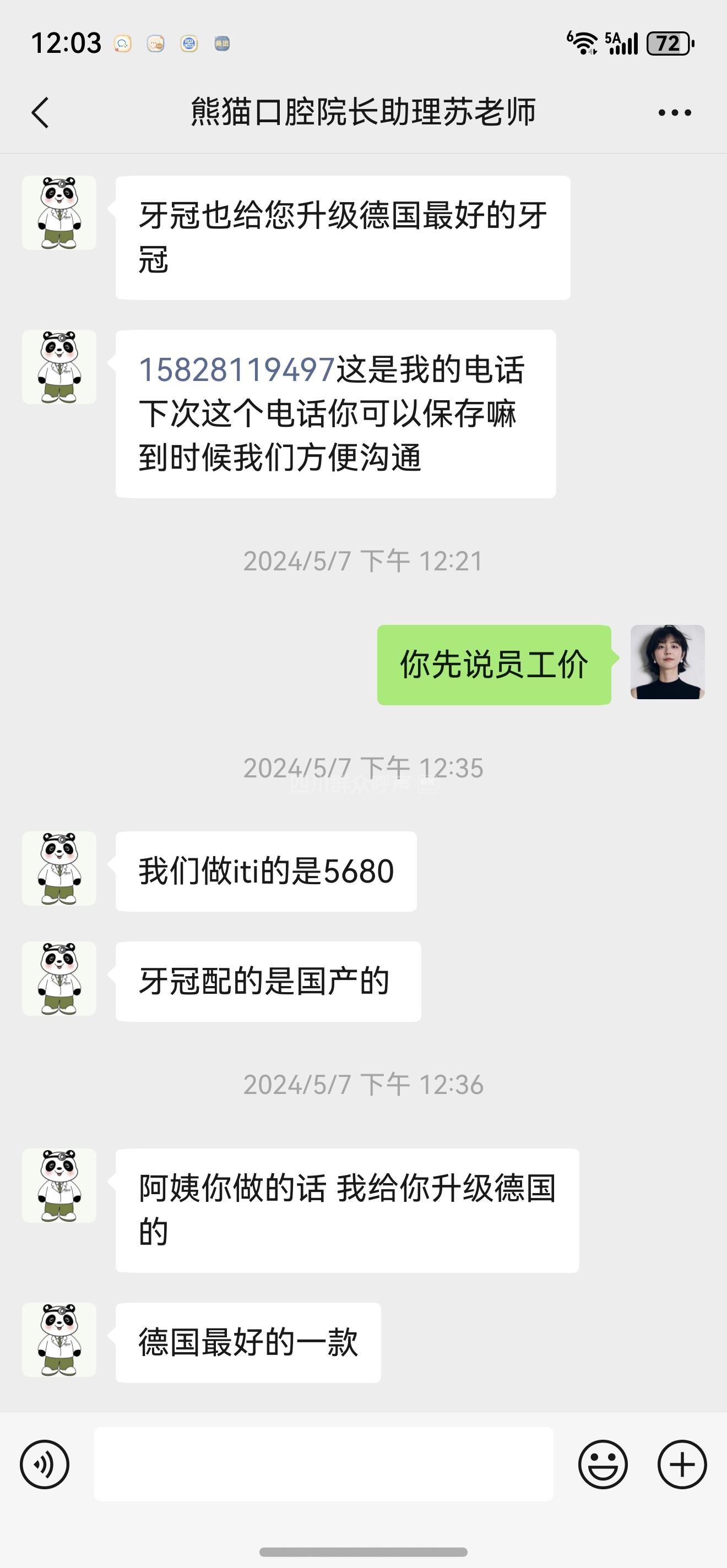Viewport: 727px width, 1568px height.
Task: Open the plus attachment menu
Action: pos(682,1464)
